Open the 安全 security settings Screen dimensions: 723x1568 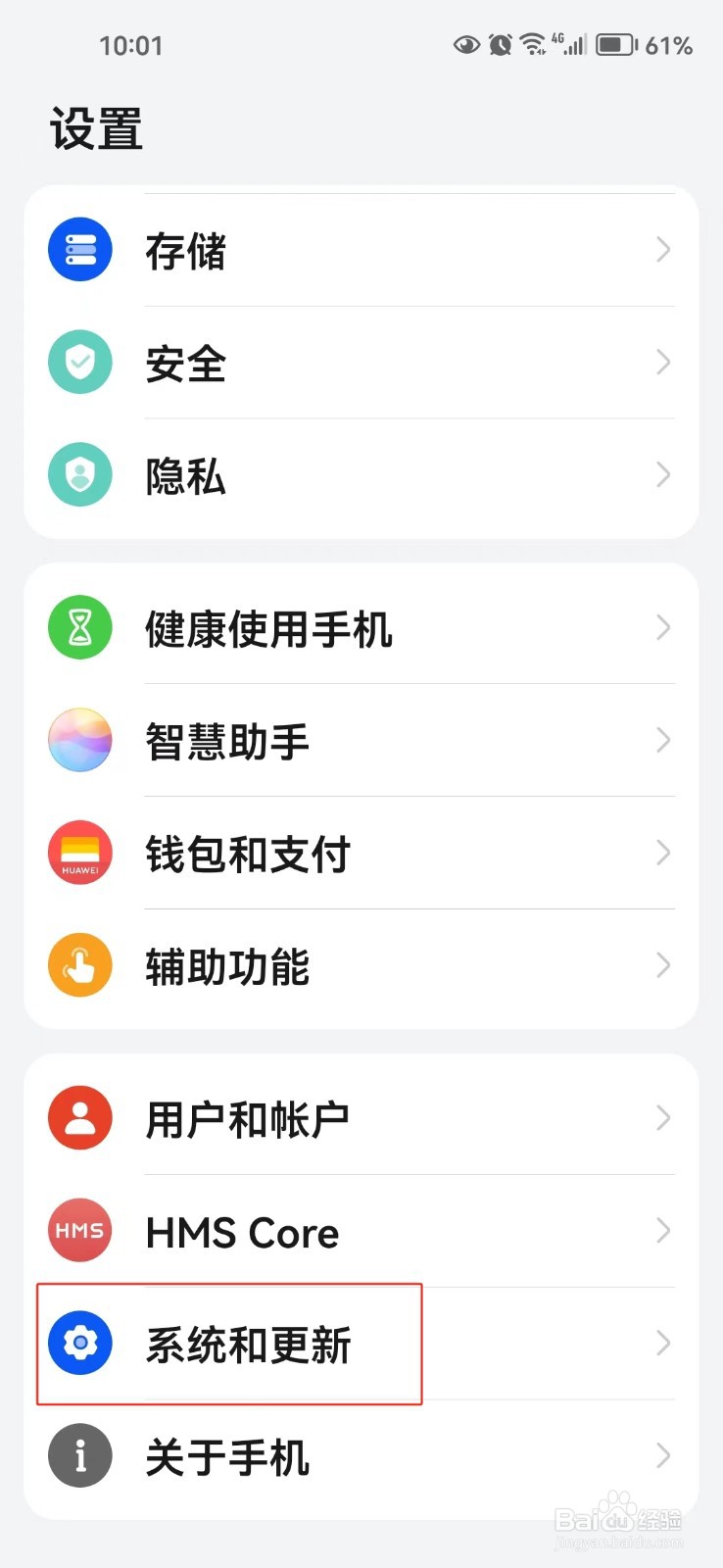coord(361,363)
